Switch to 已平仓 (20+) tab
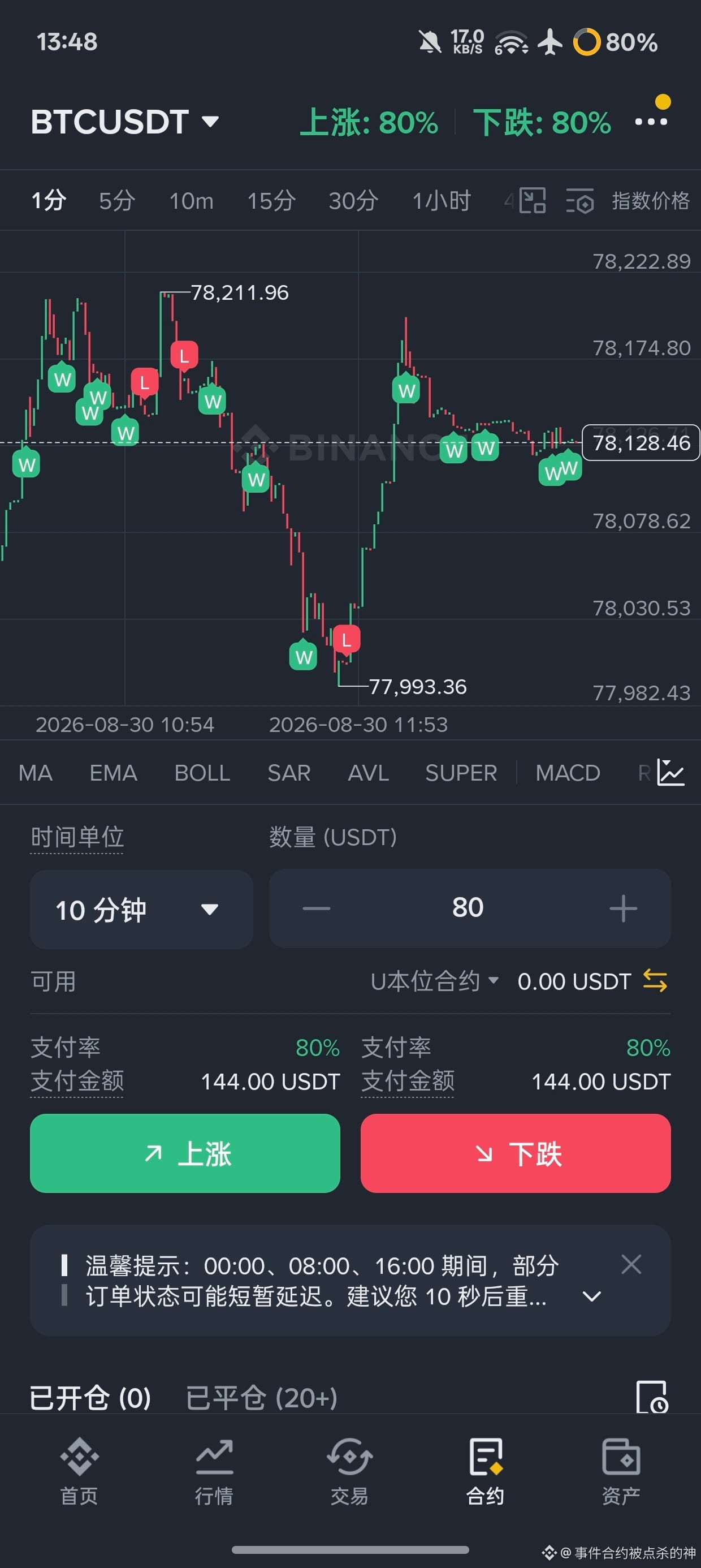701x1568 pixels. [x=261, y=1398]
